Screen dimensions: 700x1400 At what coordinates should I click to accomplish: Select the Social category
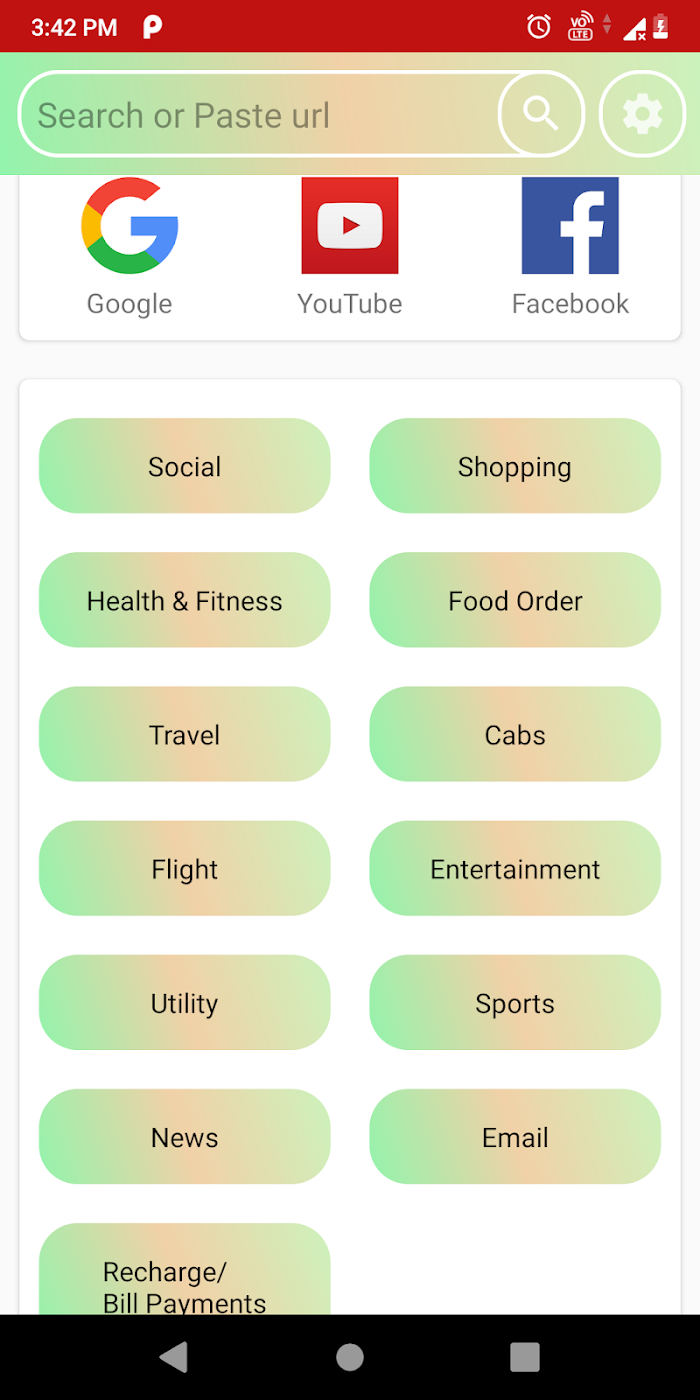point(184,466)
